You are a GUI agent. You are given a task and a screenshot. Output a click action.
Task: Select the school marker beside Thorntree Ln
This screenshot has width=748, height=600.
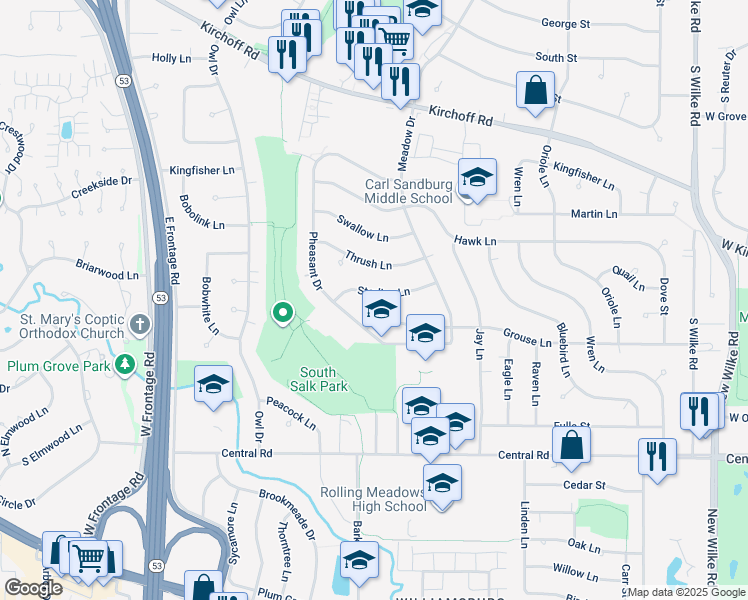(359, 561)
